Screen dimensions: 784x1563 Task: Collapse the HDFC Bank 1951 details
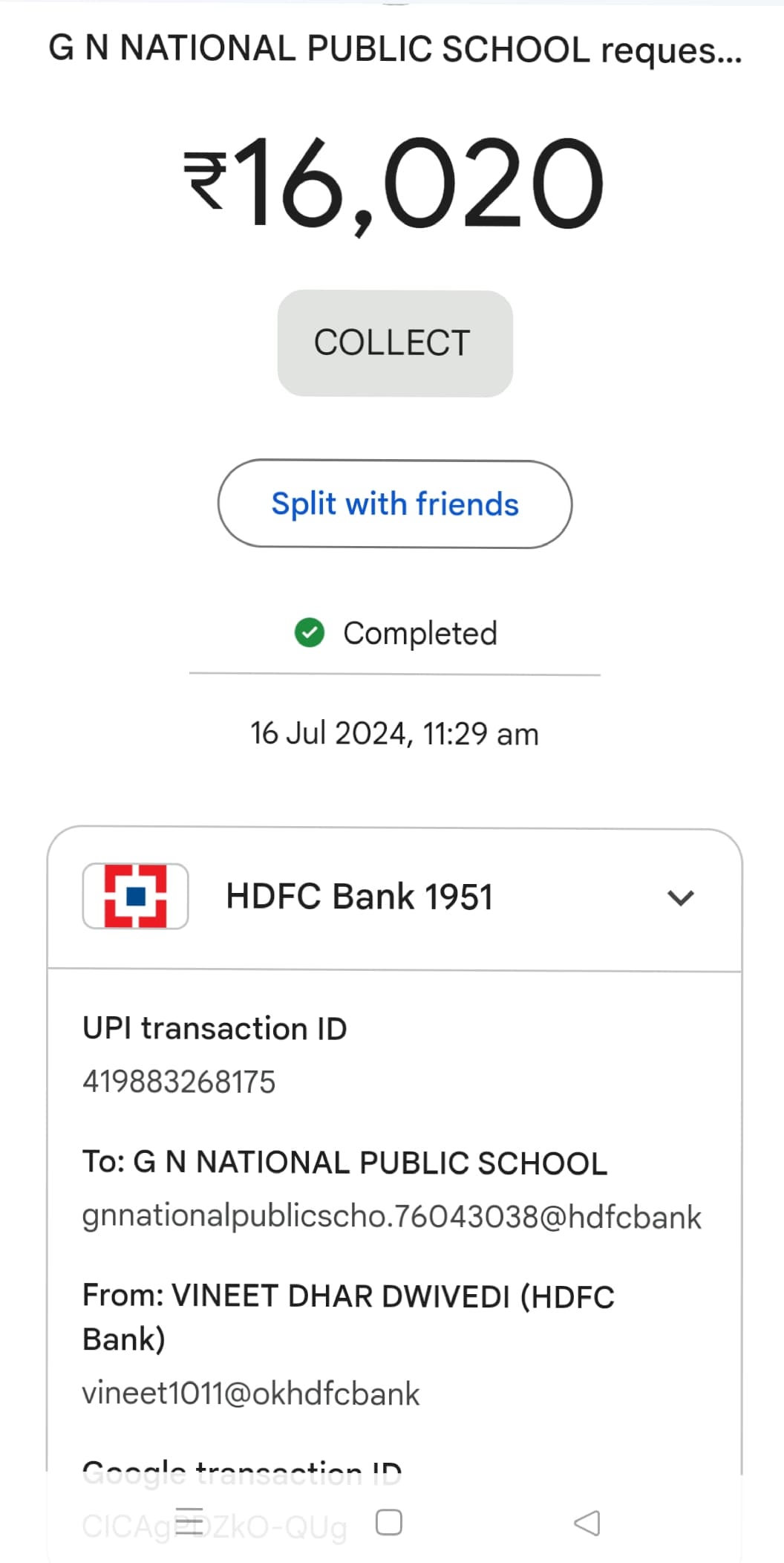point(680,897)
